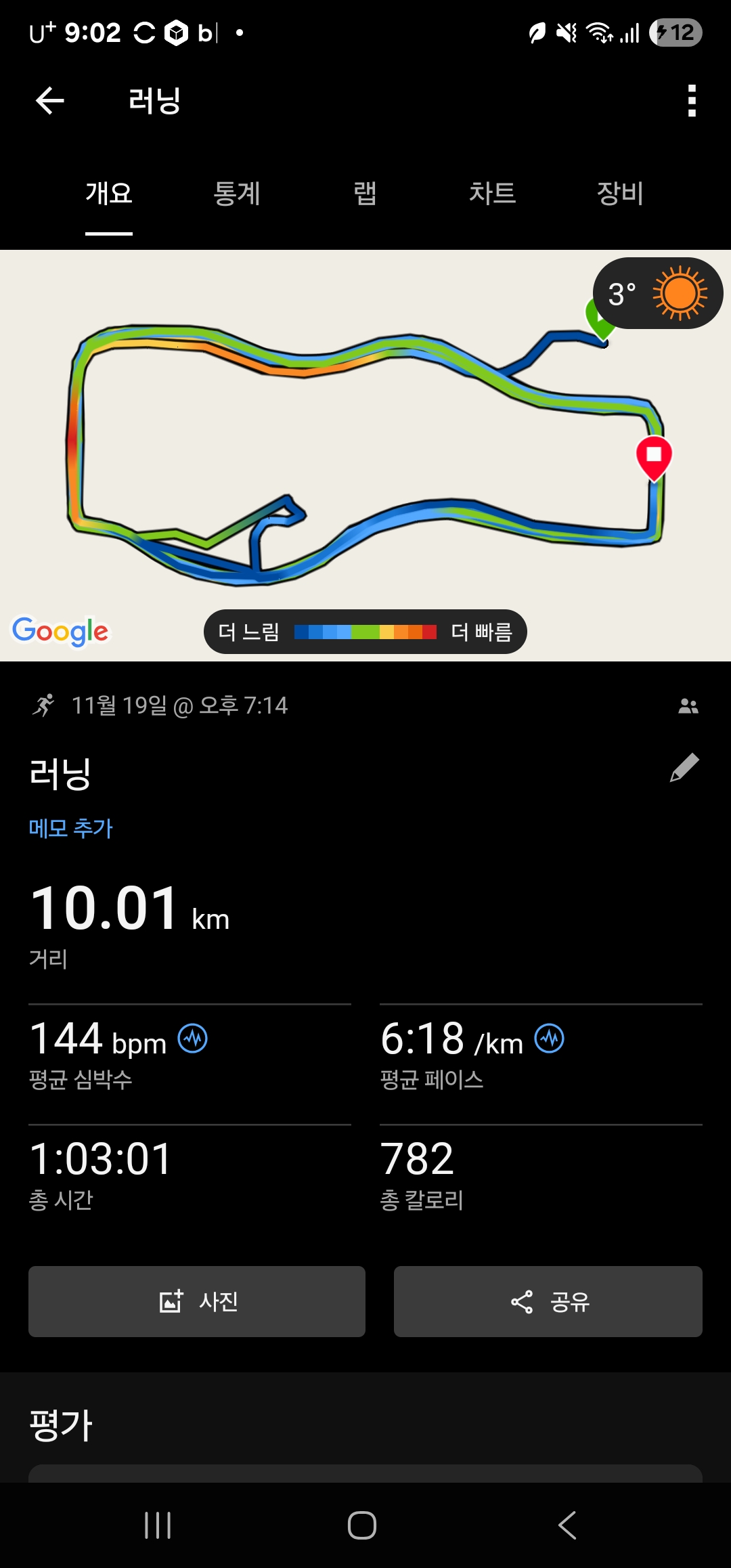
Task: Open recent apps from the navigation bar
Action: pyautogui.click(x=158, y=1525)
